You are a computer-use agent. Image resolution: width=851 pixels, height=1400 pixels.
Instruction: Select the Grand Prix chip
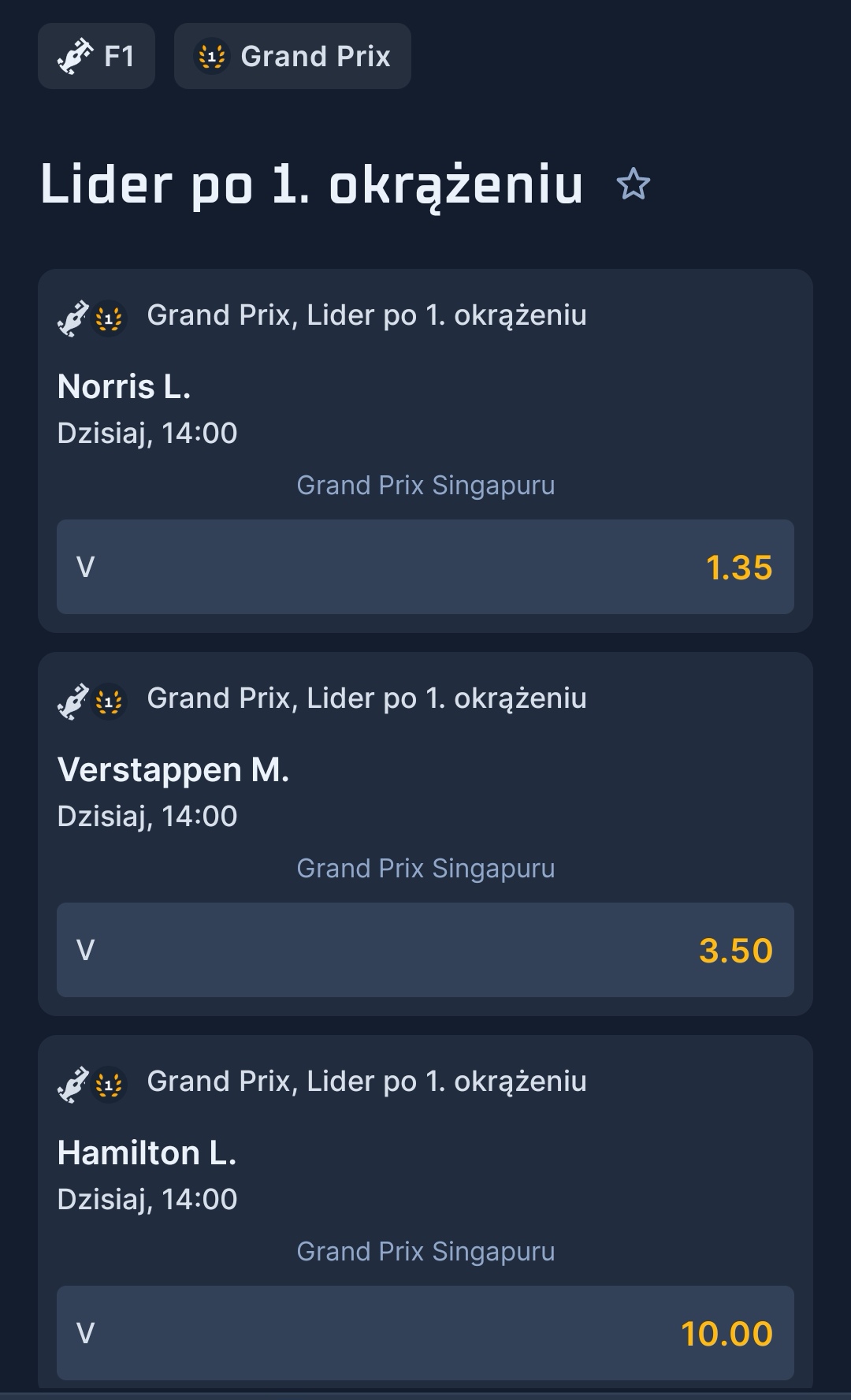point(292,56)
